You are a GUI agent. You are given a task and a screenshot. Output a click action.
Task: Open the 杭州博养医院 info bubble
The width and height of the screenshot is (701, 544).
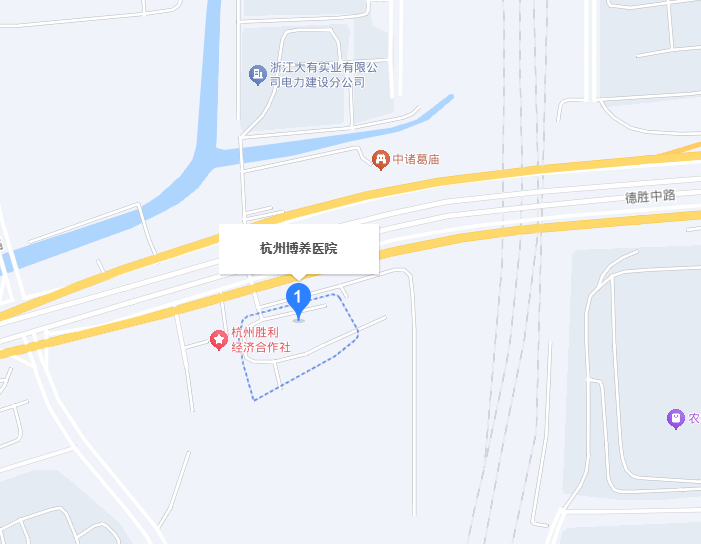298,248
